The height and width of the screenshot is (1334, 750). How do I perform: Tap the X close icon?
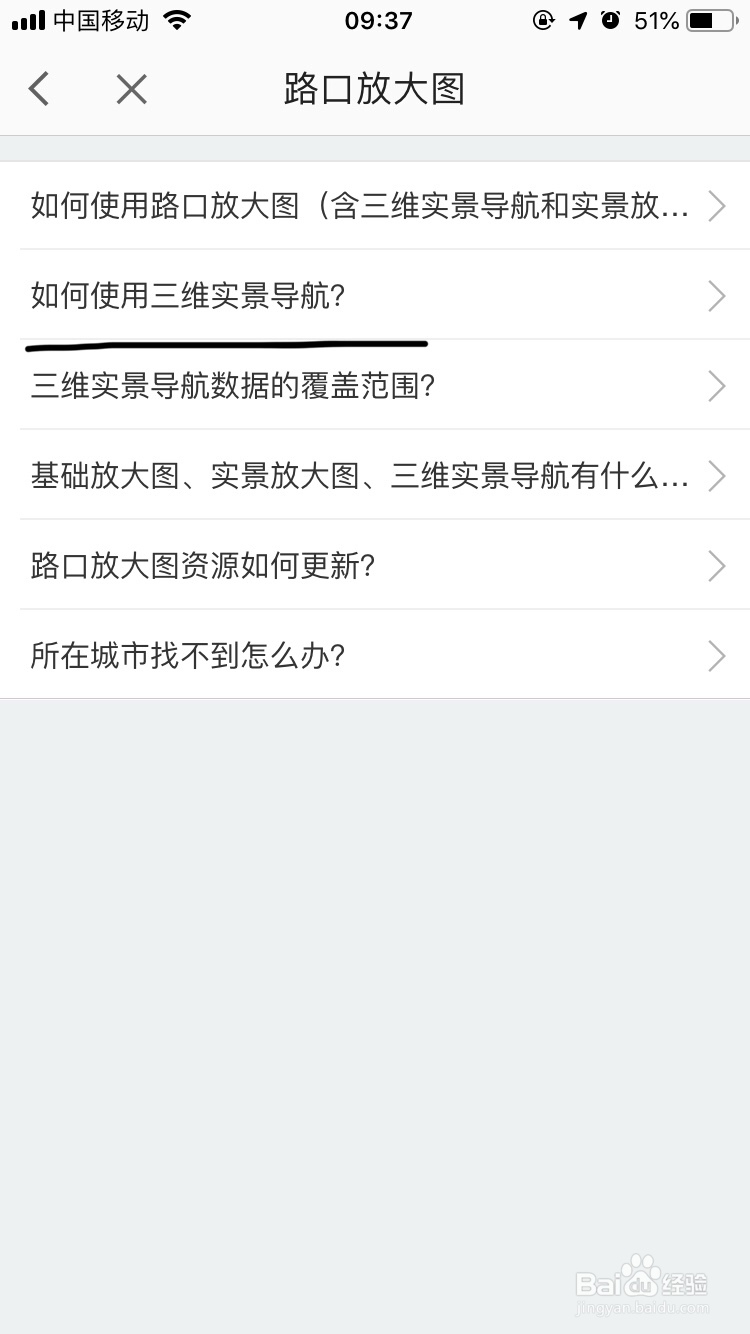click(130, 89)
